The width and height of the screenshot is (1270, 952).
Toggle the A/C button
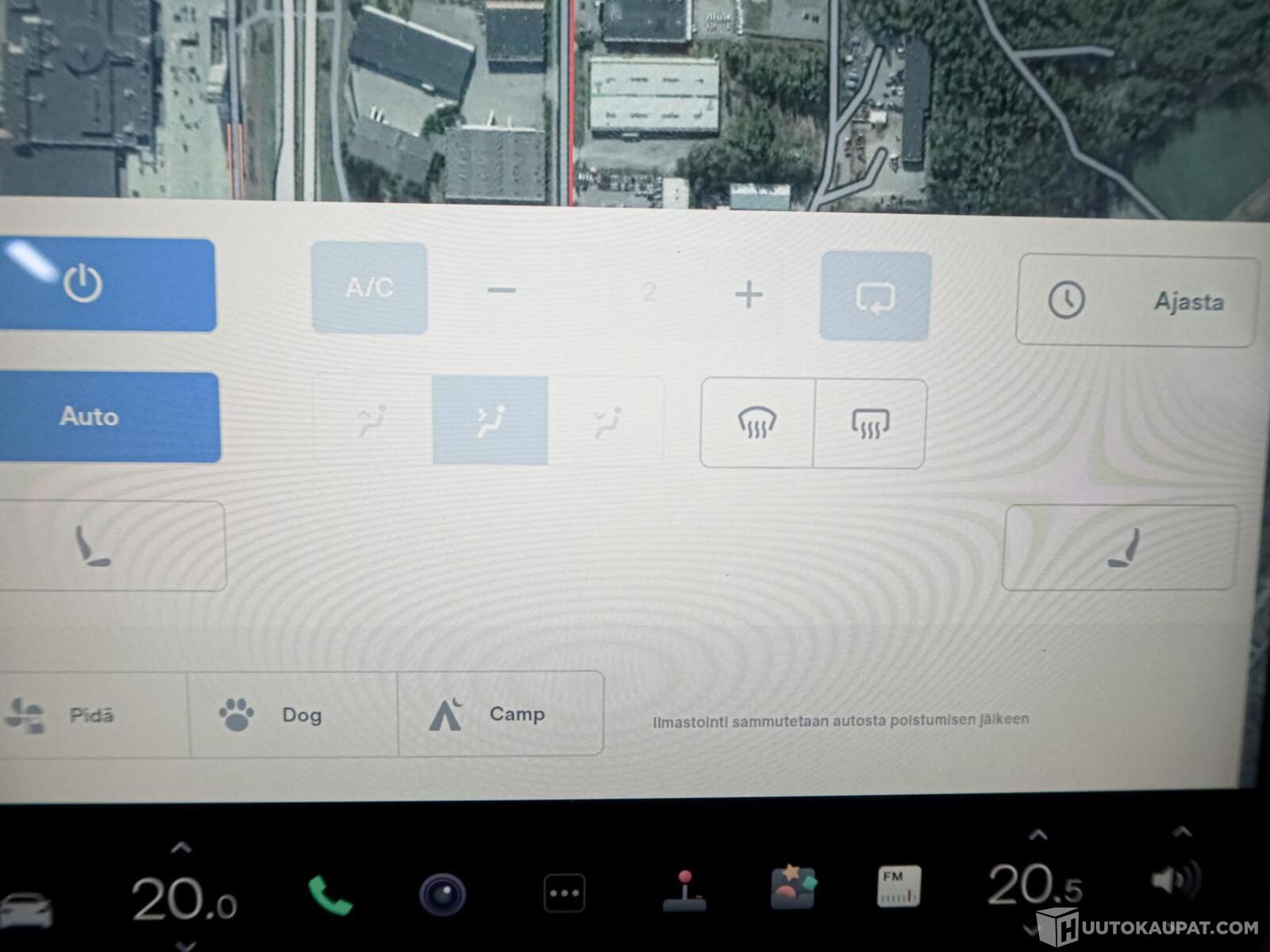pyautogui.click(x=369, y=287)
